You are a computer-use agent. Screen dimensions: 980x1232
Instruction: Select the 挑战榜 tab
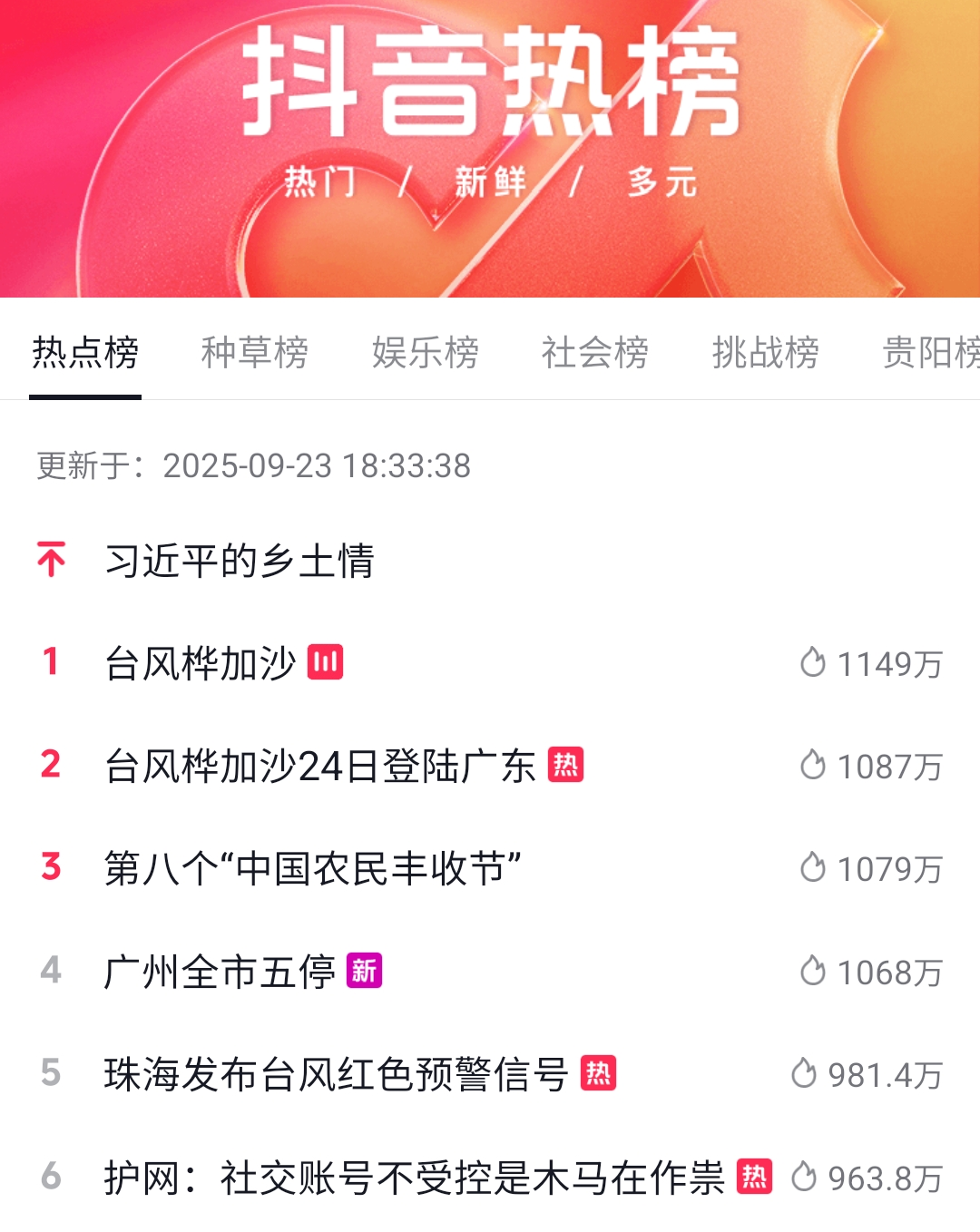(x=765, y=352)
